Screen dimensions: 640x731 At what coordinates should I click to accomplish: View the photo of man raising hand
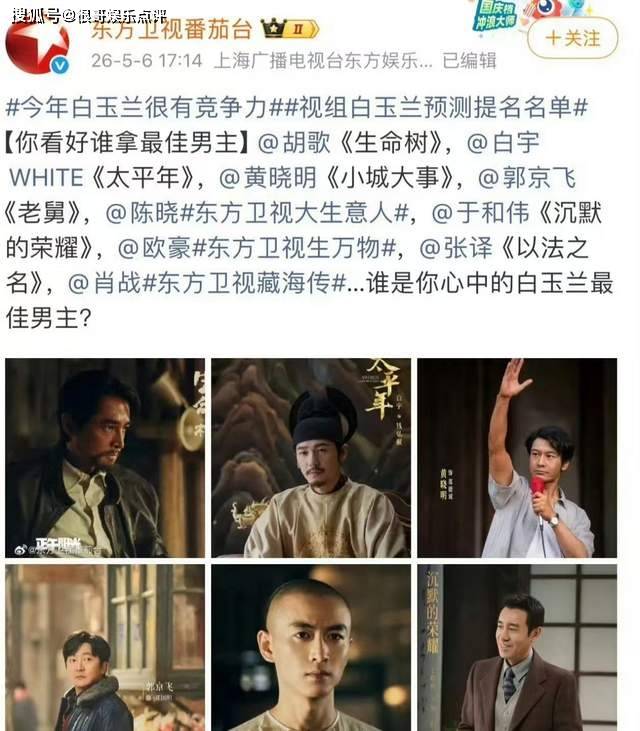tap(517, 458)
